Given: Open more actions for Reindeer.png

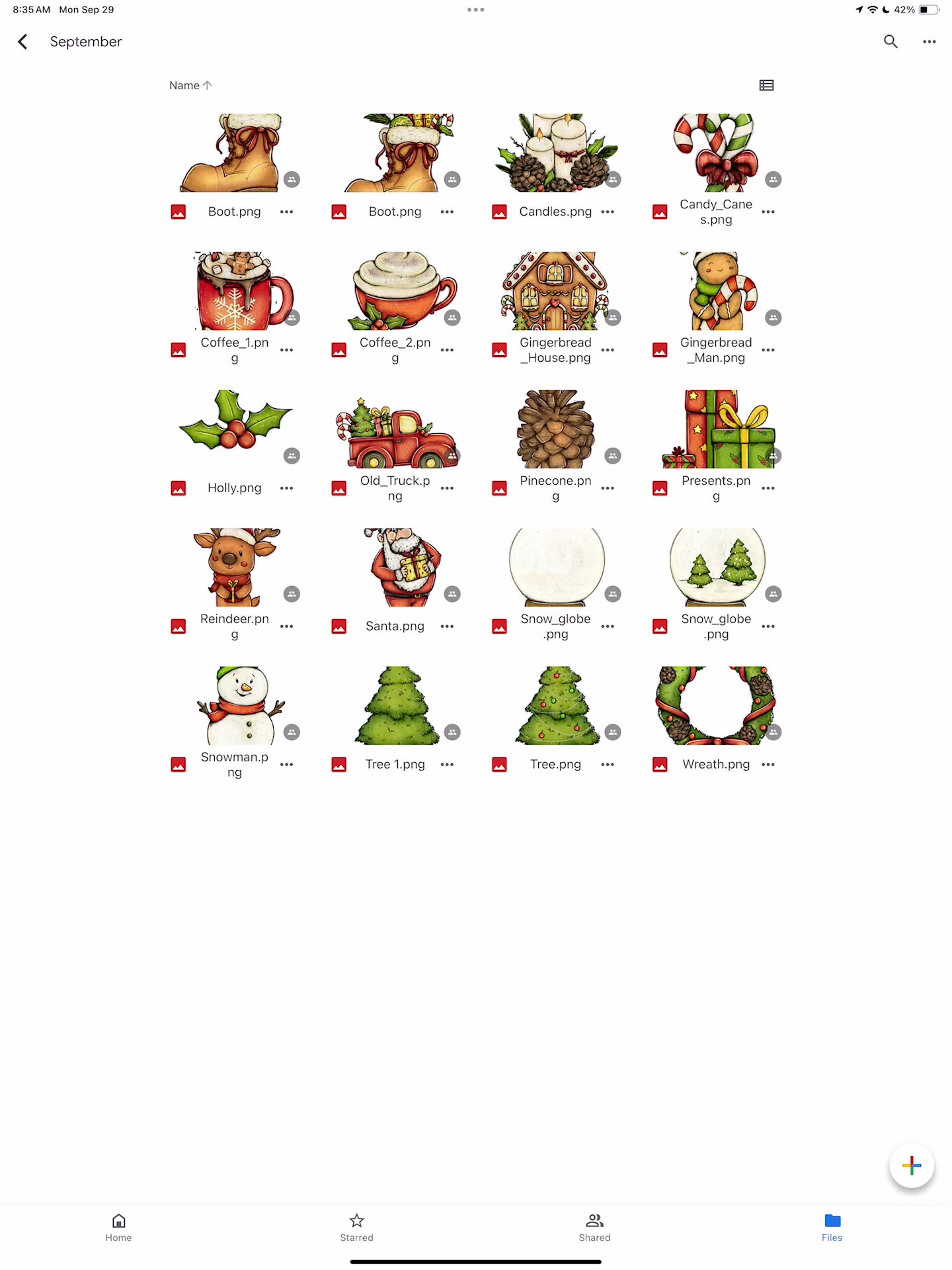Looking at the screenshot, I should coord(286,626).
